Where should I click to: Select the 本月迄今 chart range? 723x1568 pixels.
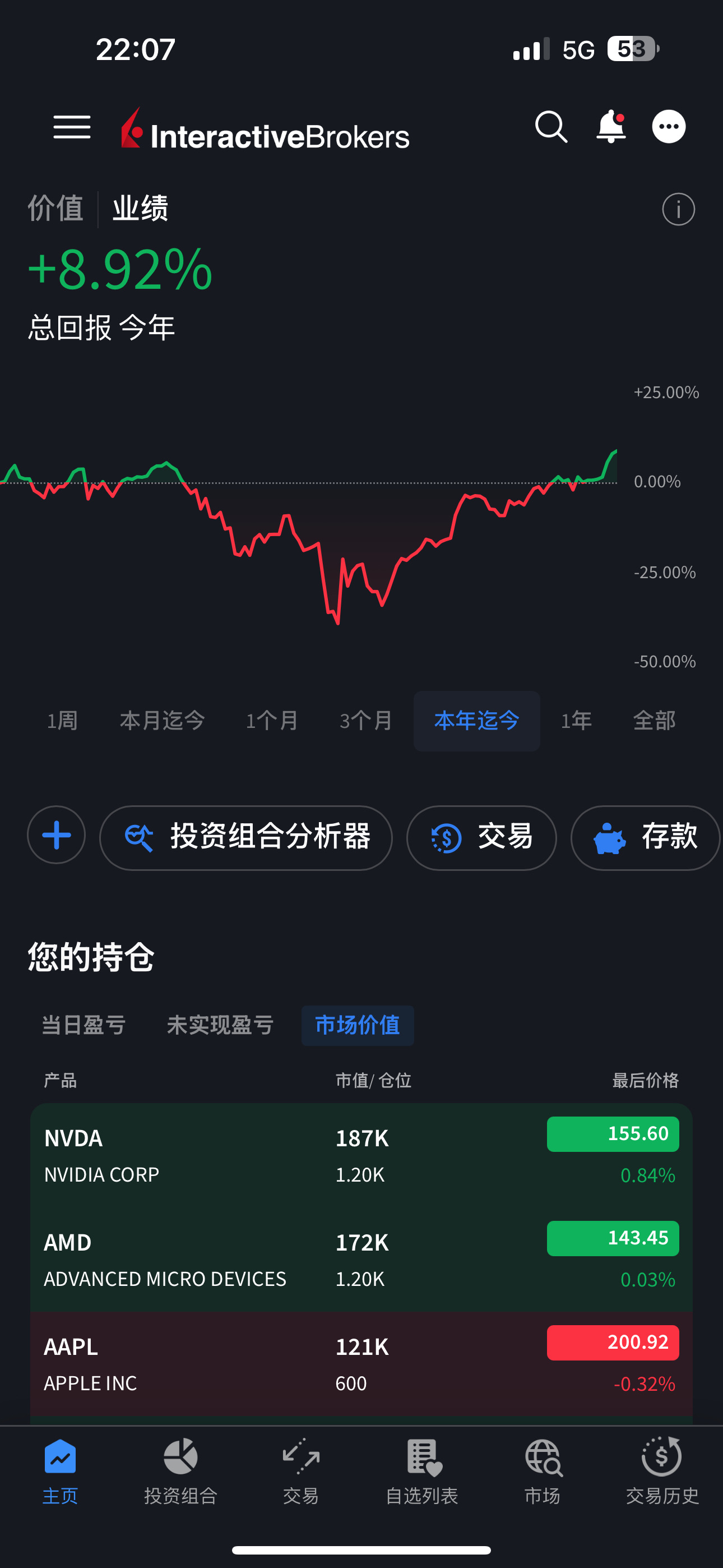pos(162,721)
